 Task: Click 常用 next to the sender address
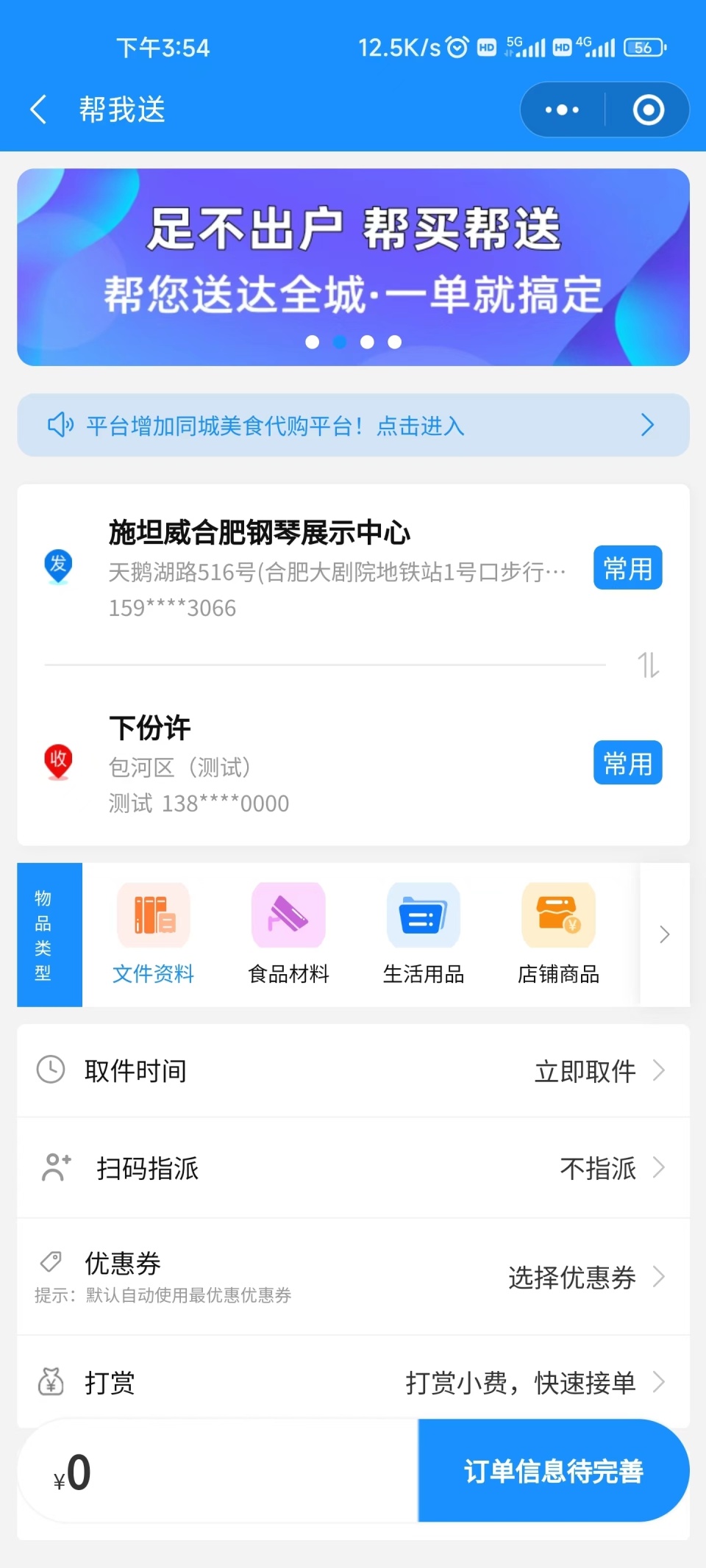point(627,568)
